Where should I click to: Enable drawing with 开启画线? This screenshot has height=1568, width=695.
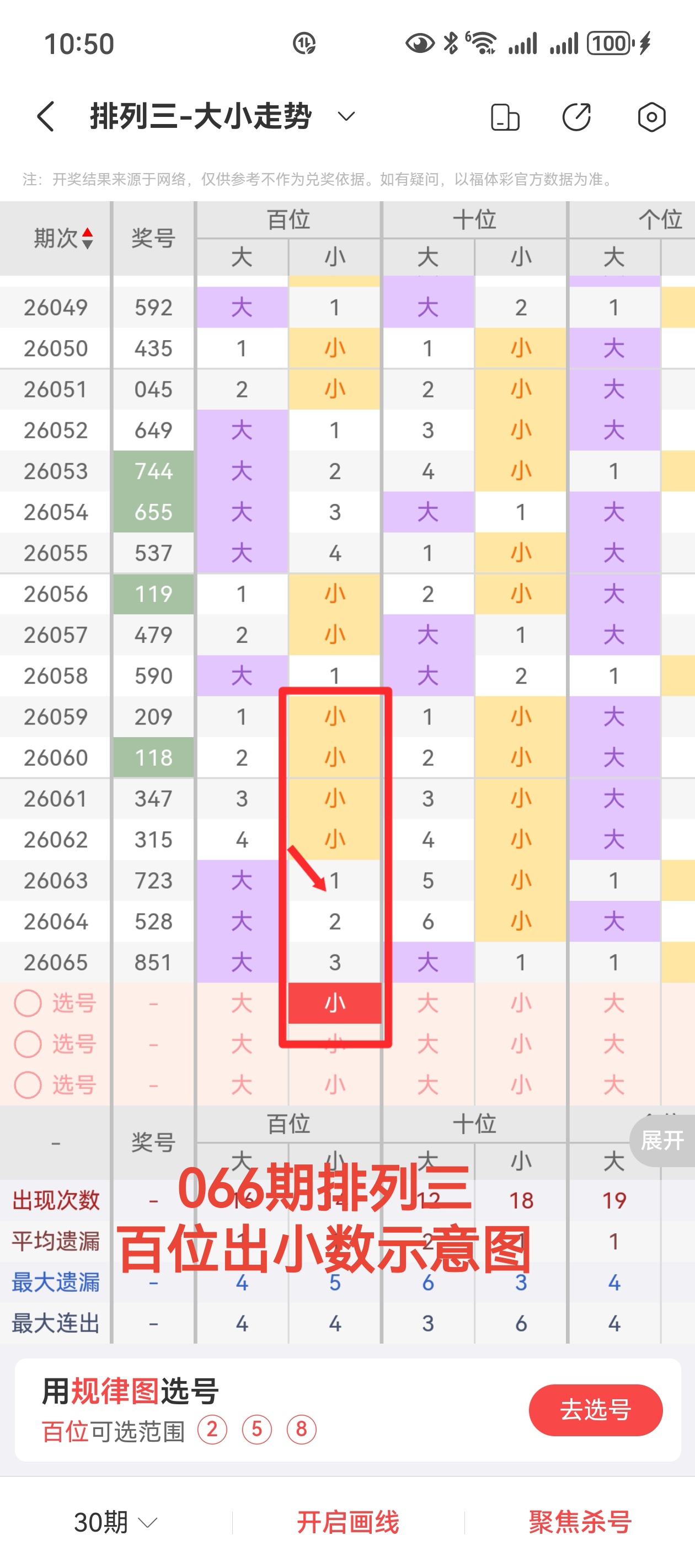348,1522
